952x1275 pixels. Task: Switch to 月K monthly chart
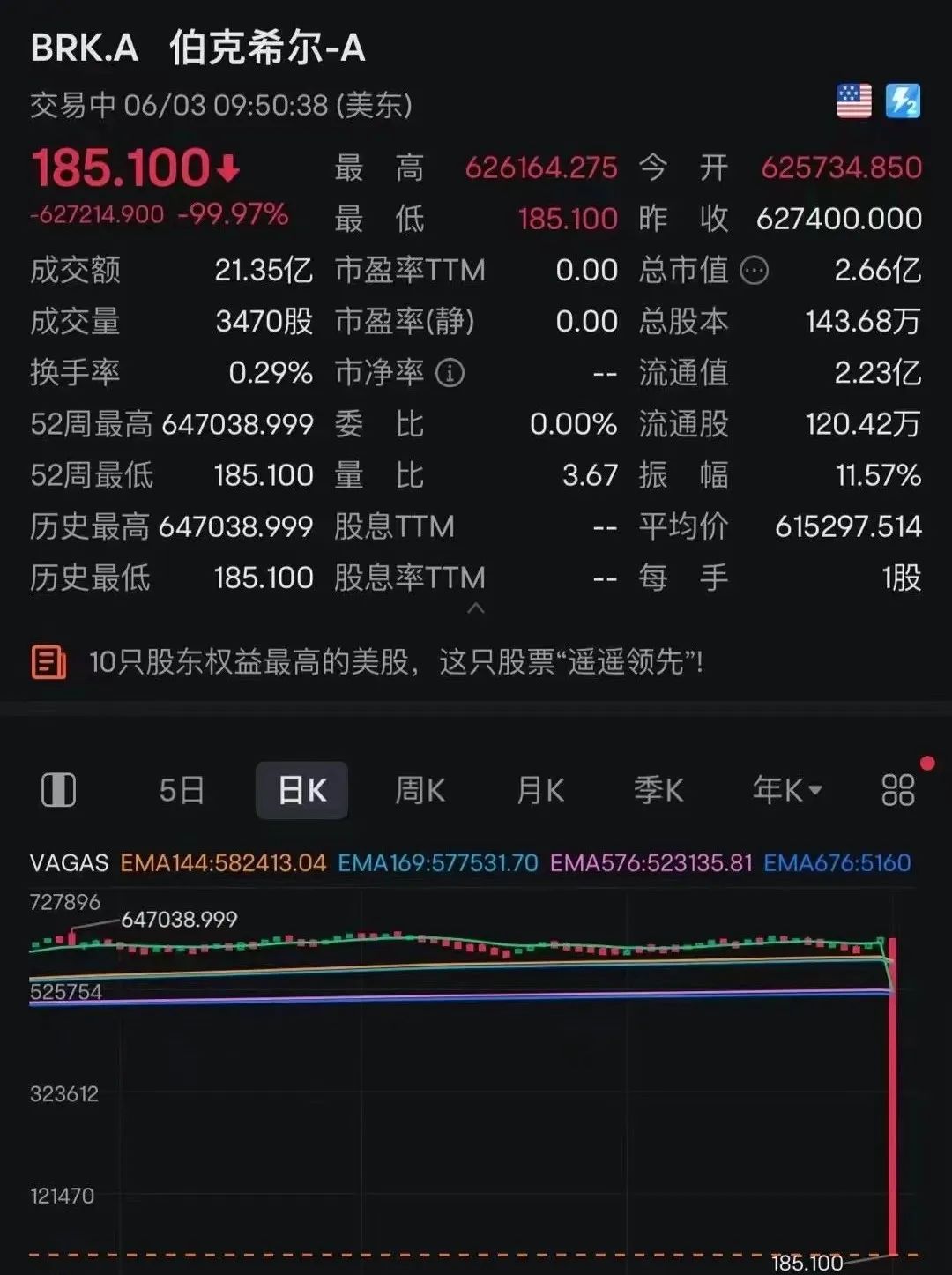pyautogui.click(x=539, y=790)
